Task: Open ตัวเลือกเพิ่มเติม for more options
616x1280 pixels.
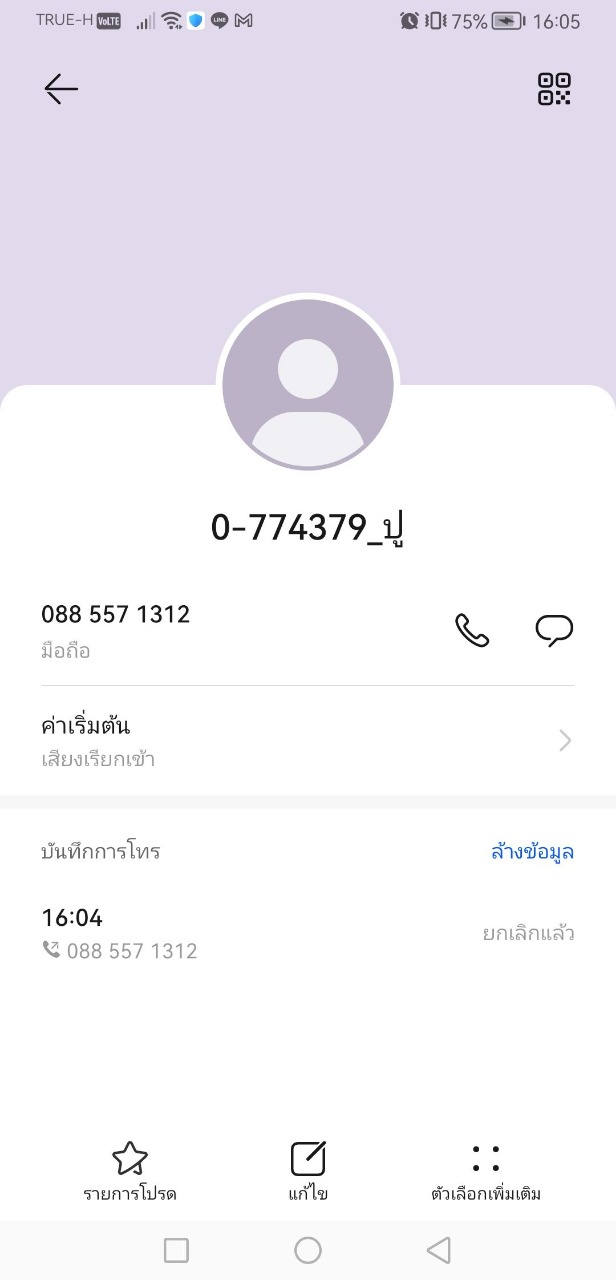Action: pyautogui.click(x=486, y=1171)
